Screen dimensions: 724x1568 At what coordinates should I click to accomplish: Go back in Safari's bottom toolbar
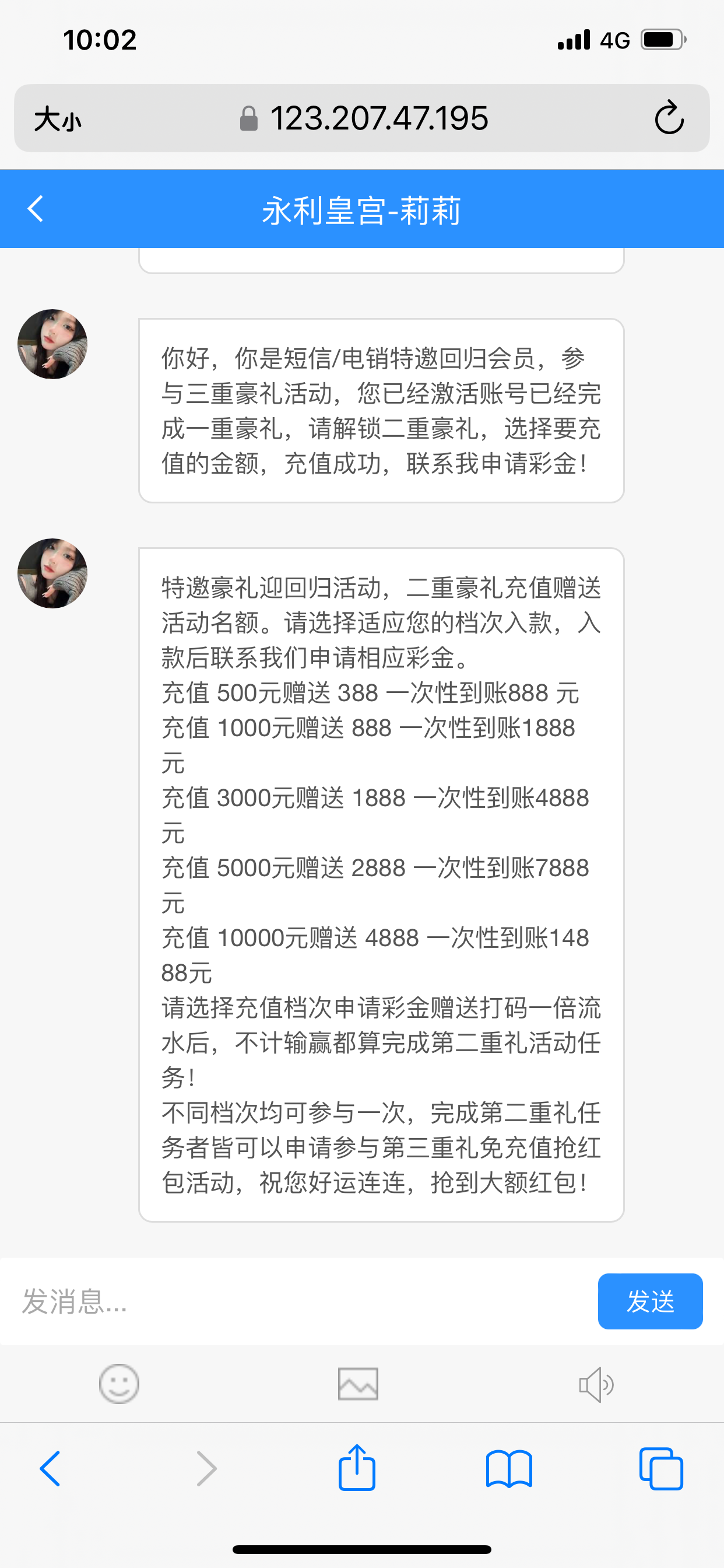pyautogui.click(x=50, y=1468)
